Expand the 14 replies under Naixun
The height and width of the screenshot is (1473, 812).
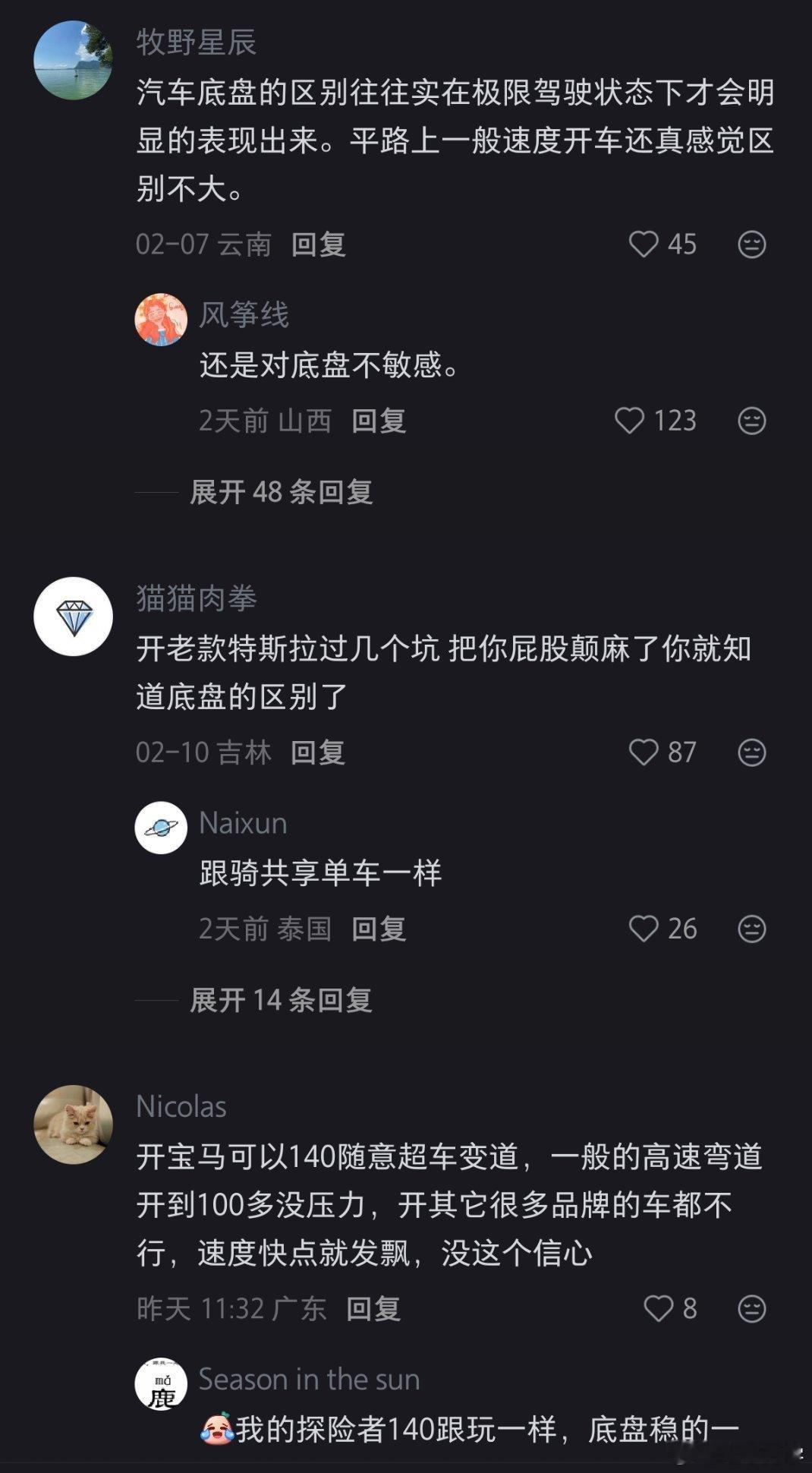tap(282, 1002)
